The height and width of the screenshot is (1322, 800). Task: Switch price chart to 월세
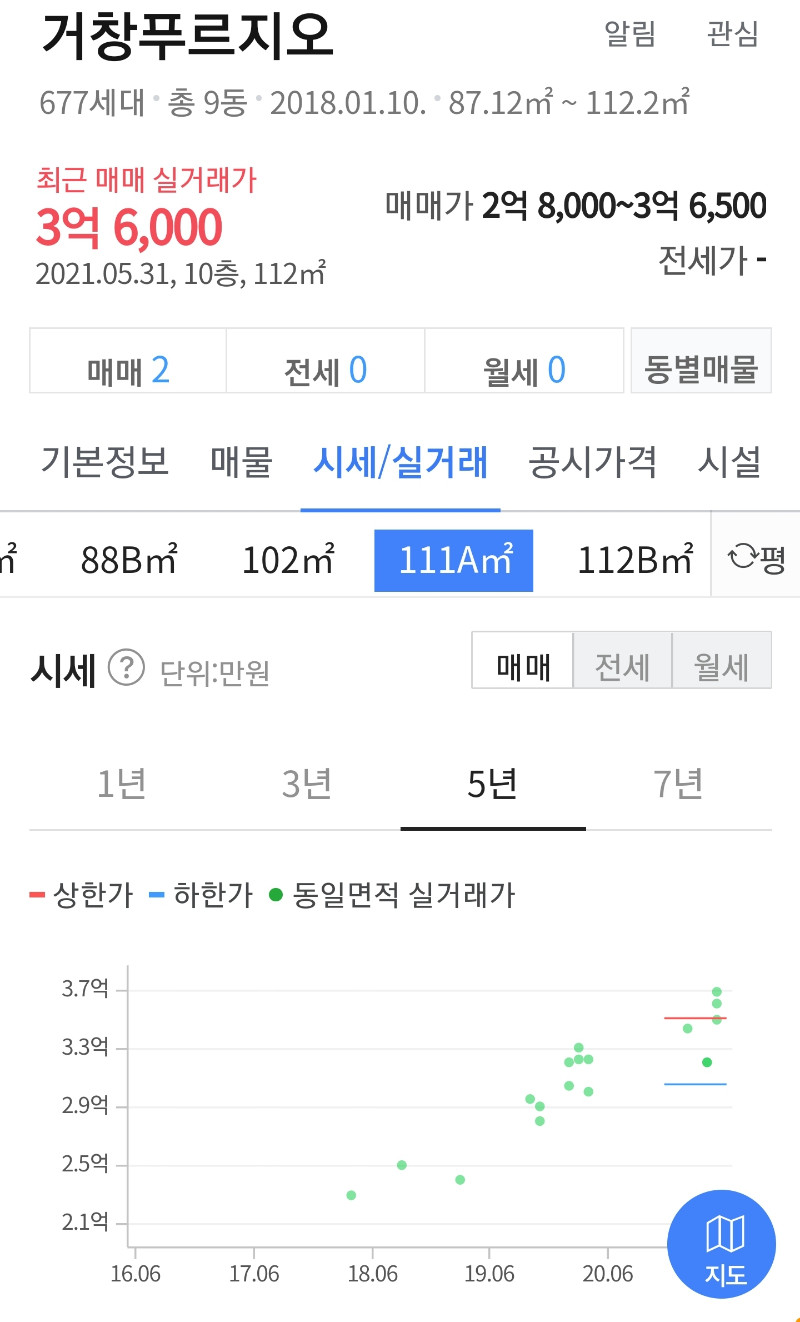pyautogui.click(x=722, y=666)
